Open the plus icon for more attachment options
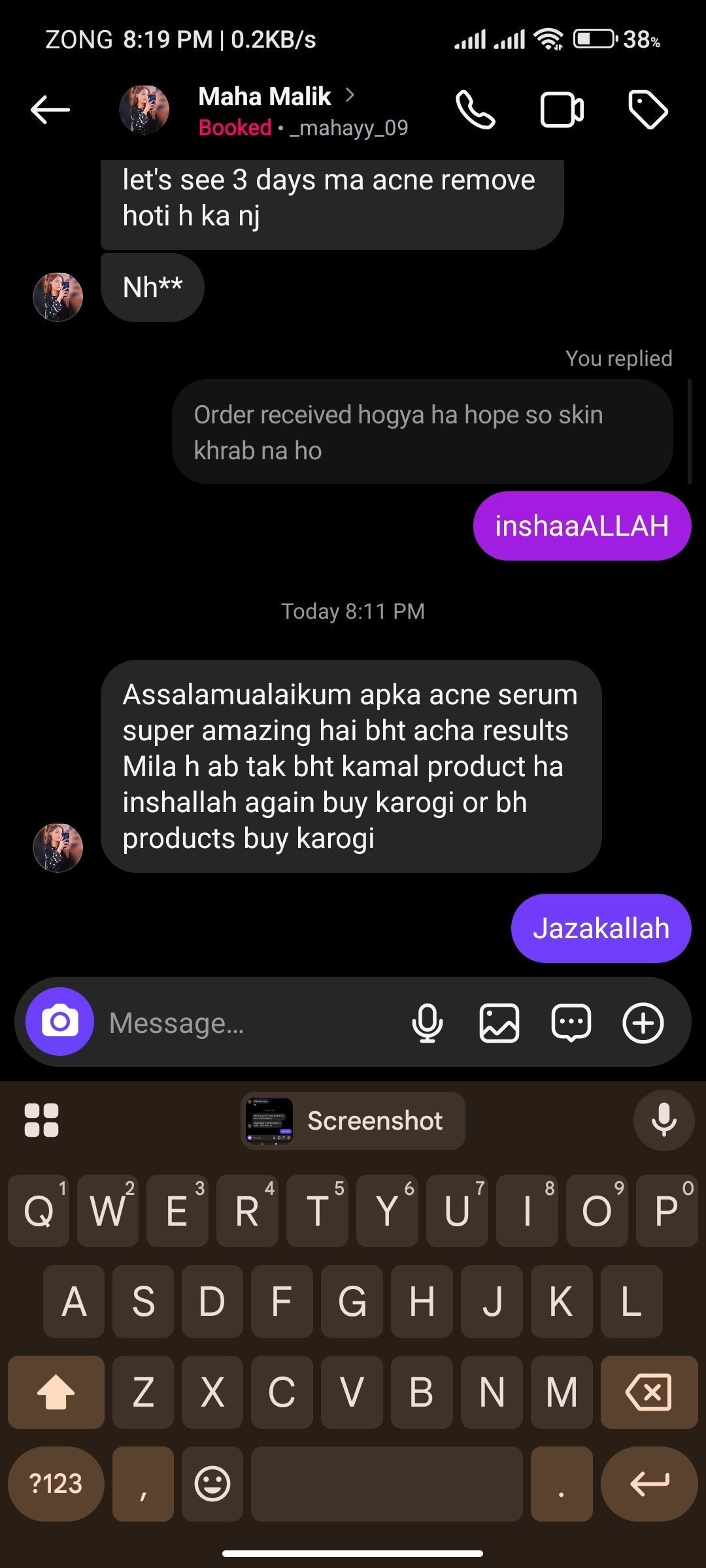Screen dimensions: 706x1568 [x=643, y=1022]
